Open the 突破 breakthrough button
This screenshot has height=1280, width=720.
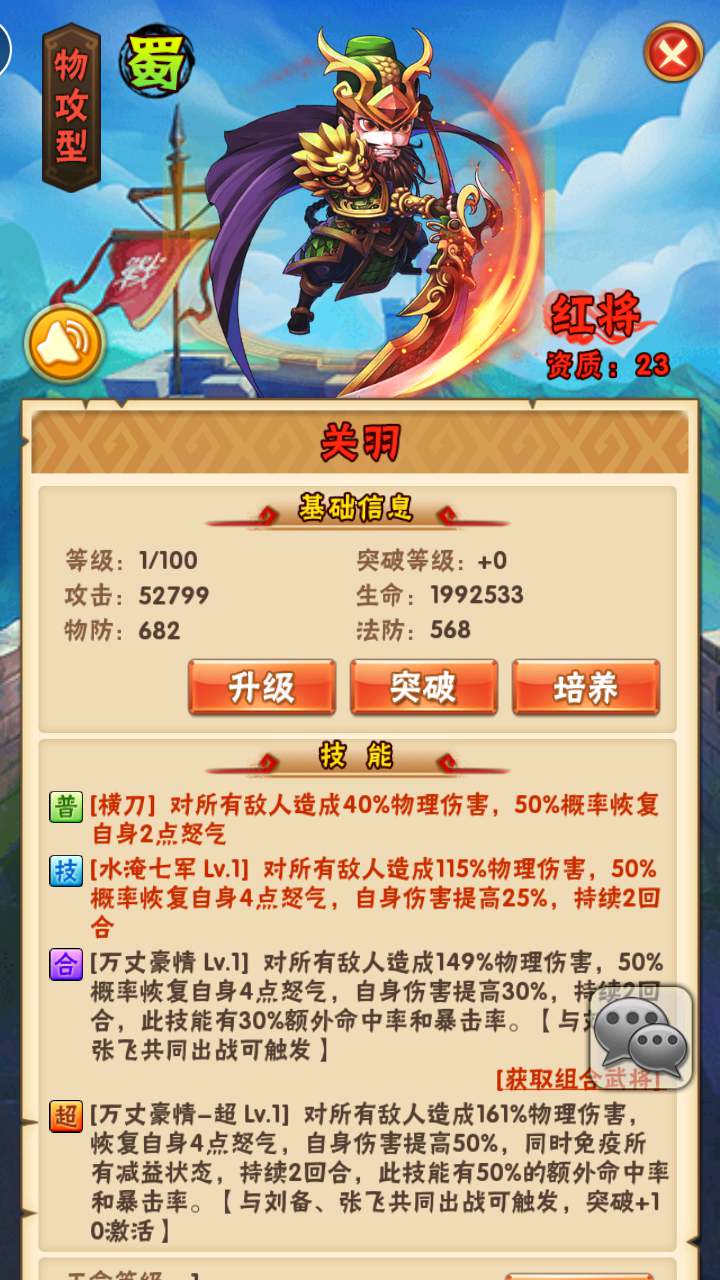point(424,687)
